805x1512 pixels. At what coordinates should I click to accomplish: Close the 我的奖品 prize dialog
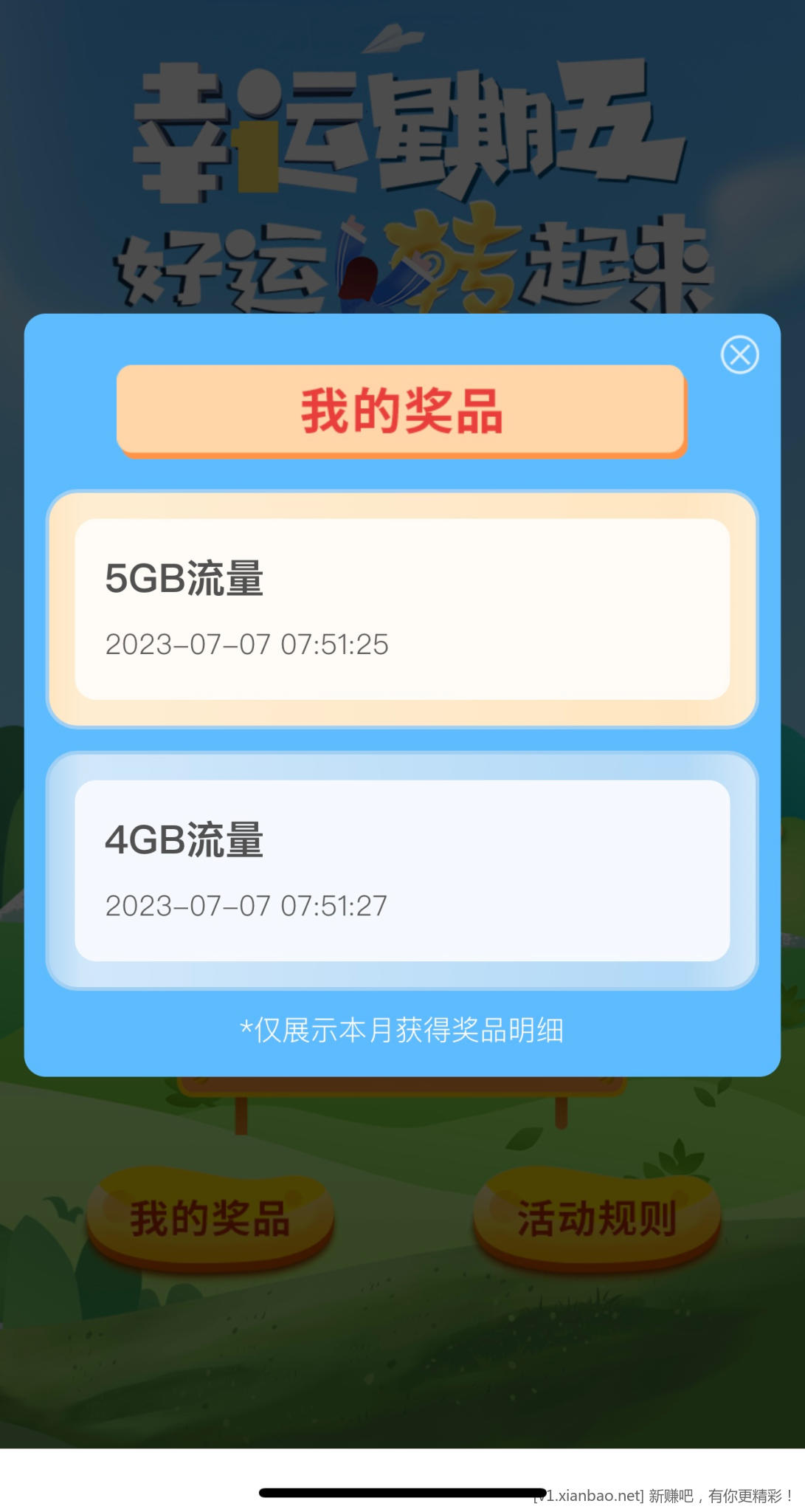739,355
